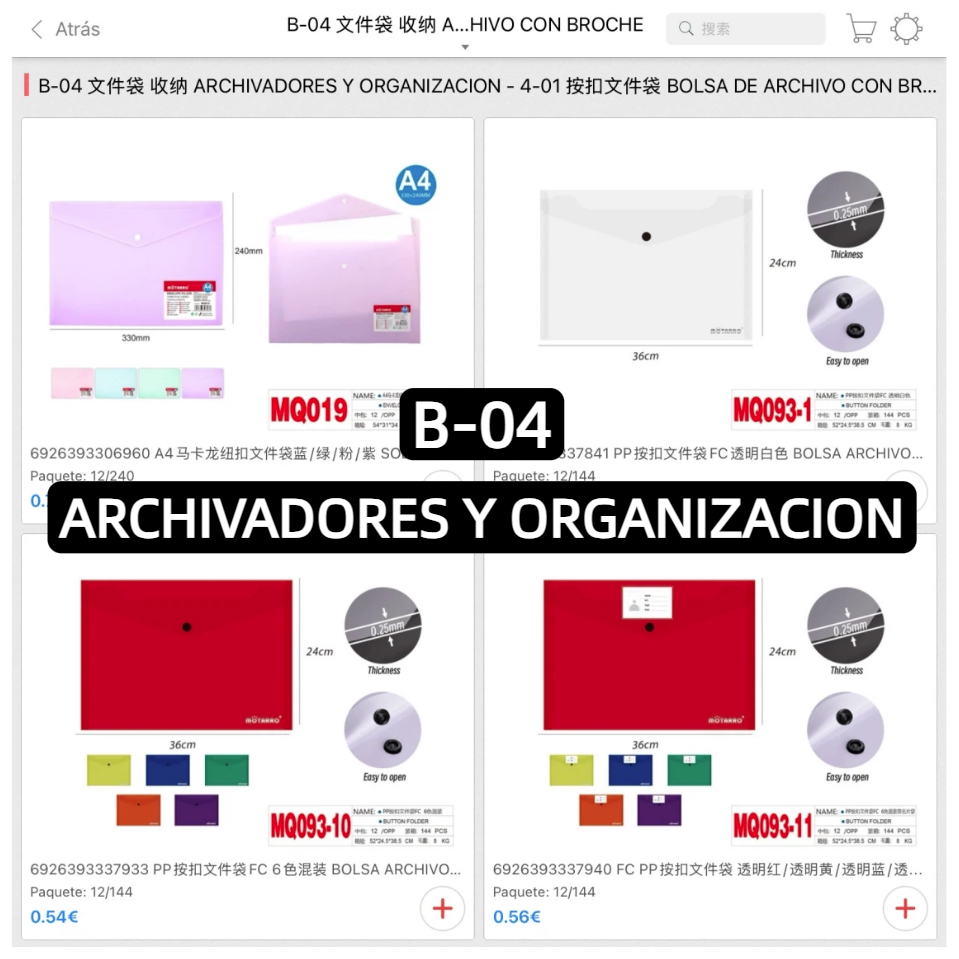The height and width of the screenshot is (959, 959).
Task: Open the search field in the top bar
Action: click(x=745, y=29)
